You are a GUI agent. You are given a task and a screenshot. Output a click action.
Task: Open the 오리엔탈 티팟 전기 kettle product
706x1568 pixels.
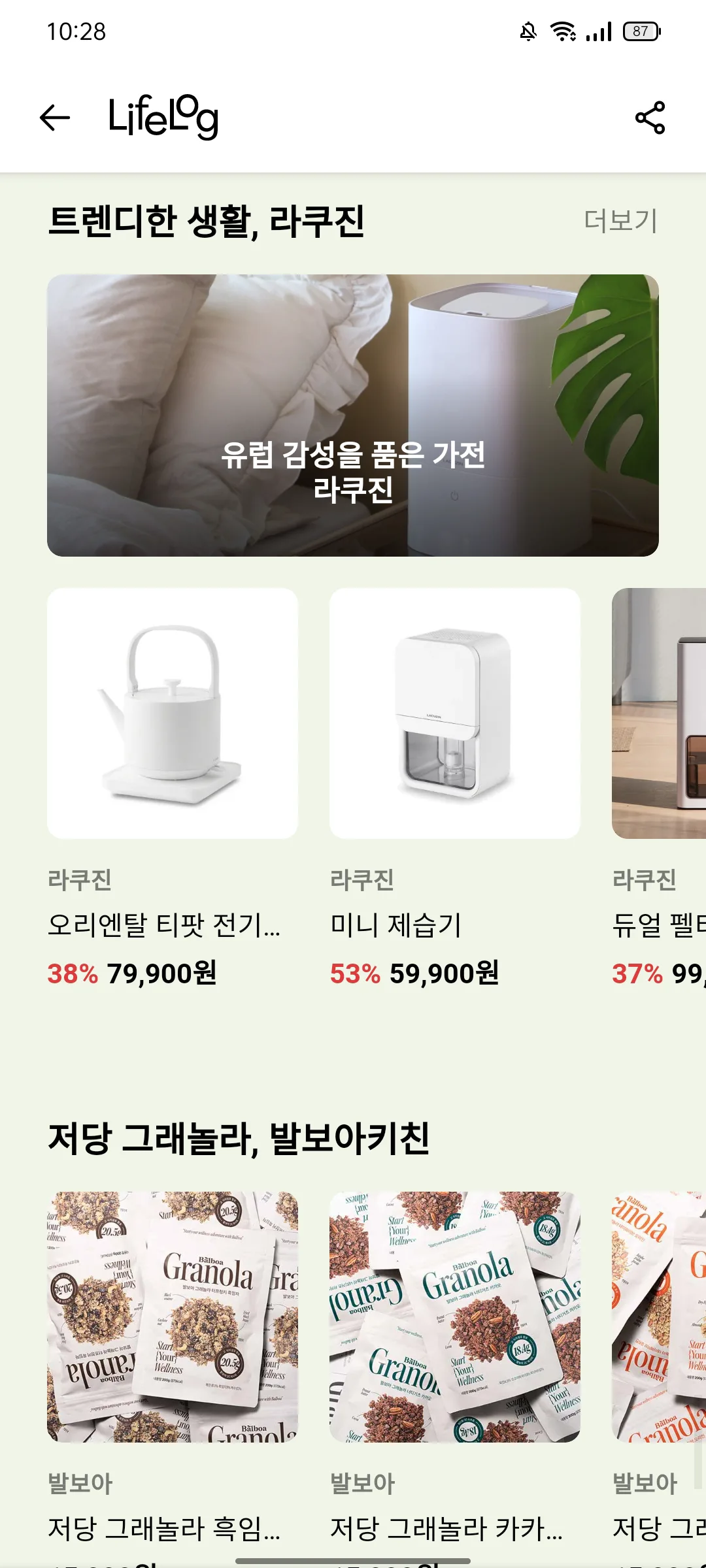pos(173,789)
